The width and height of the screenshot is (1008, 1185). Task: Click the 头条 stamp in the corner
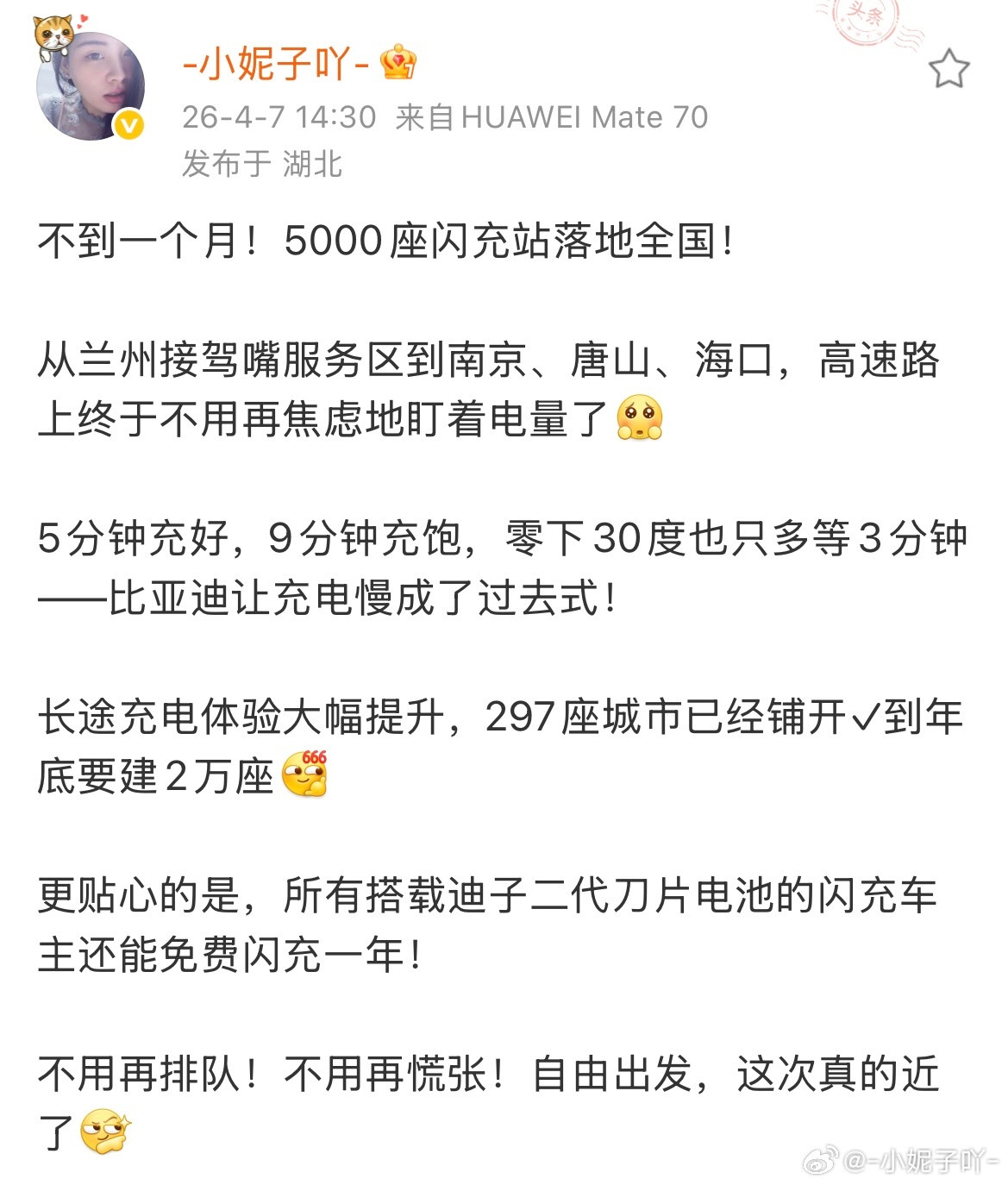pos(865,24)
